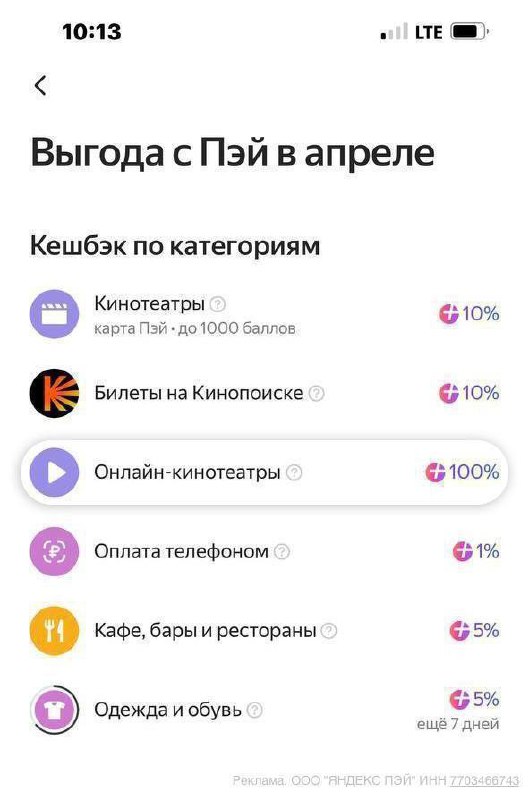Open the Кафе, бары и рестораны category
Image resolution: width=529 pixels, height=800 pixels.
tap(264, 631)
